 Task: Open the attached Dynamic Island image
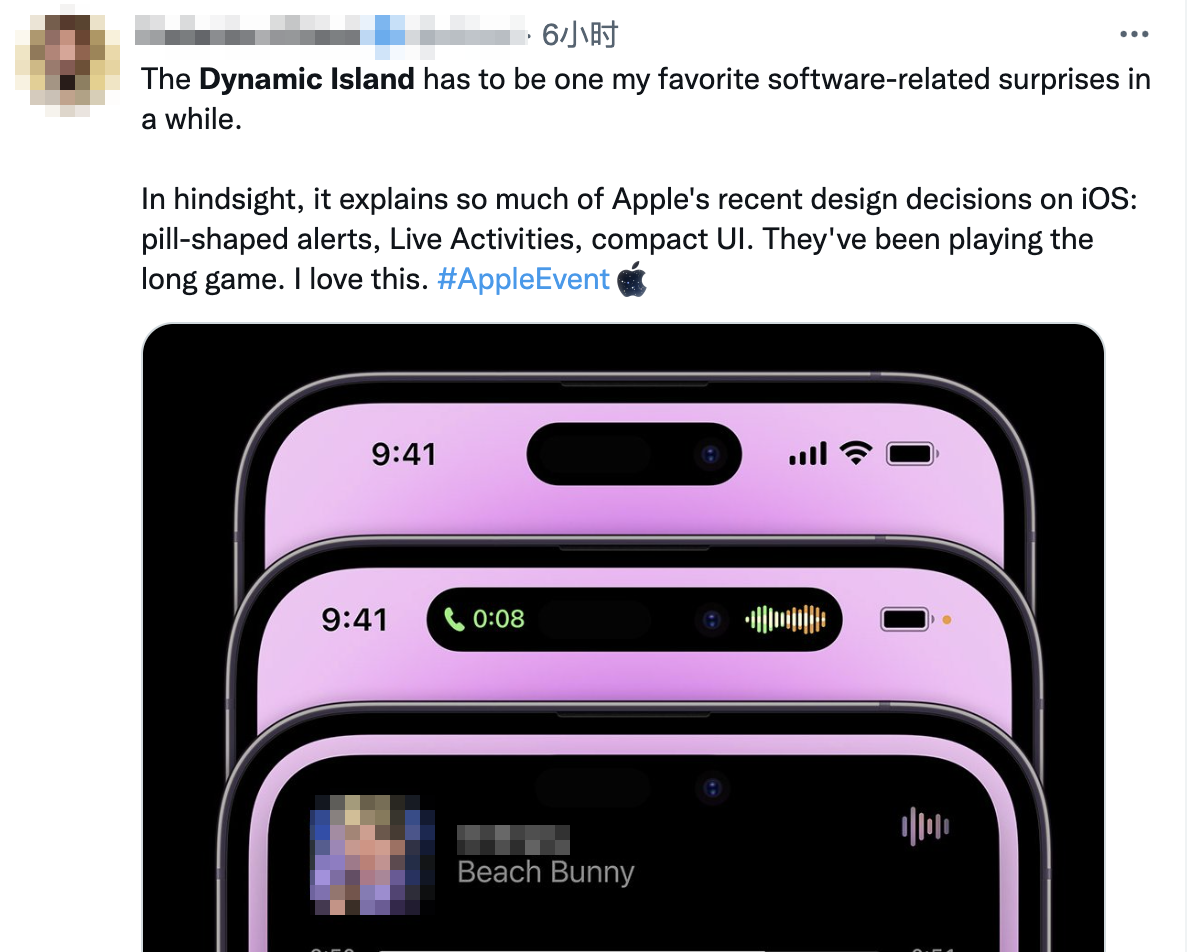coord(623,640)
